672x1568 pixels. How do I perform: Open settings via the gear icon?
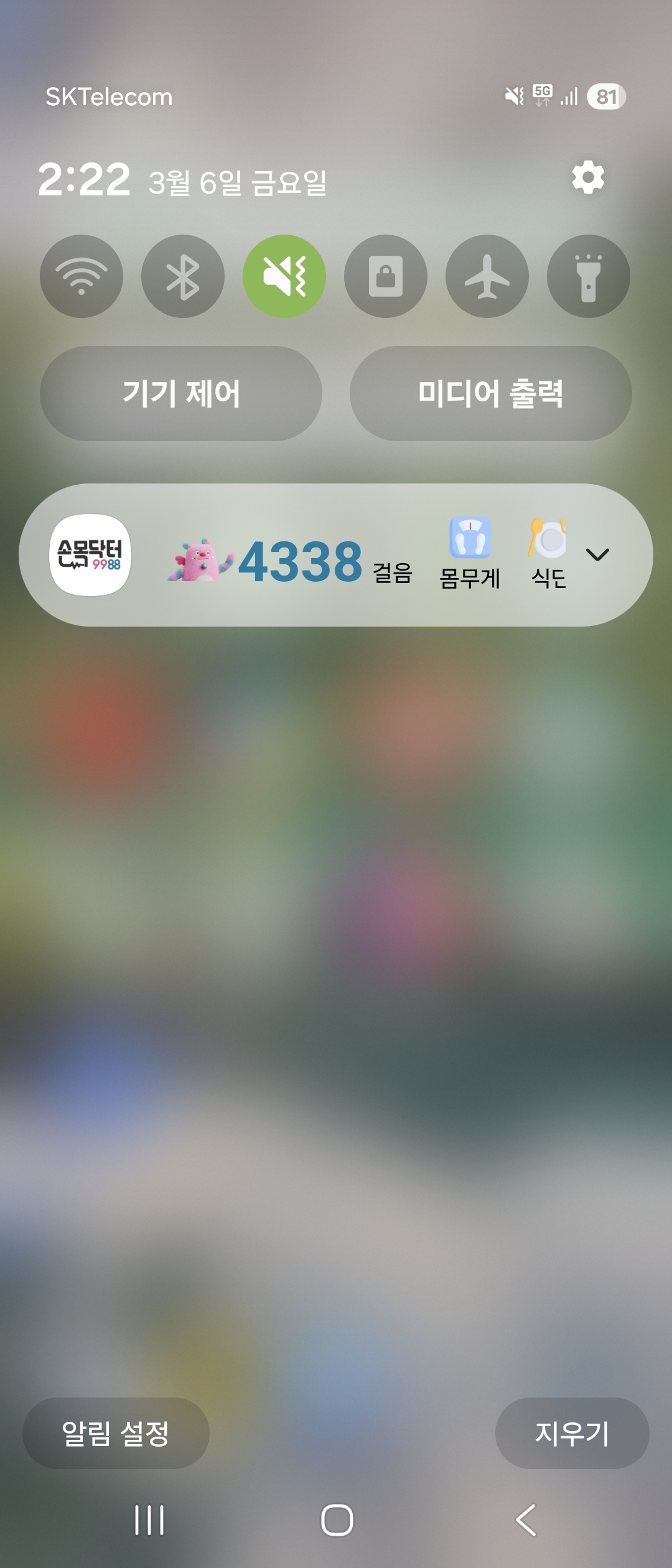click(588, 178)
